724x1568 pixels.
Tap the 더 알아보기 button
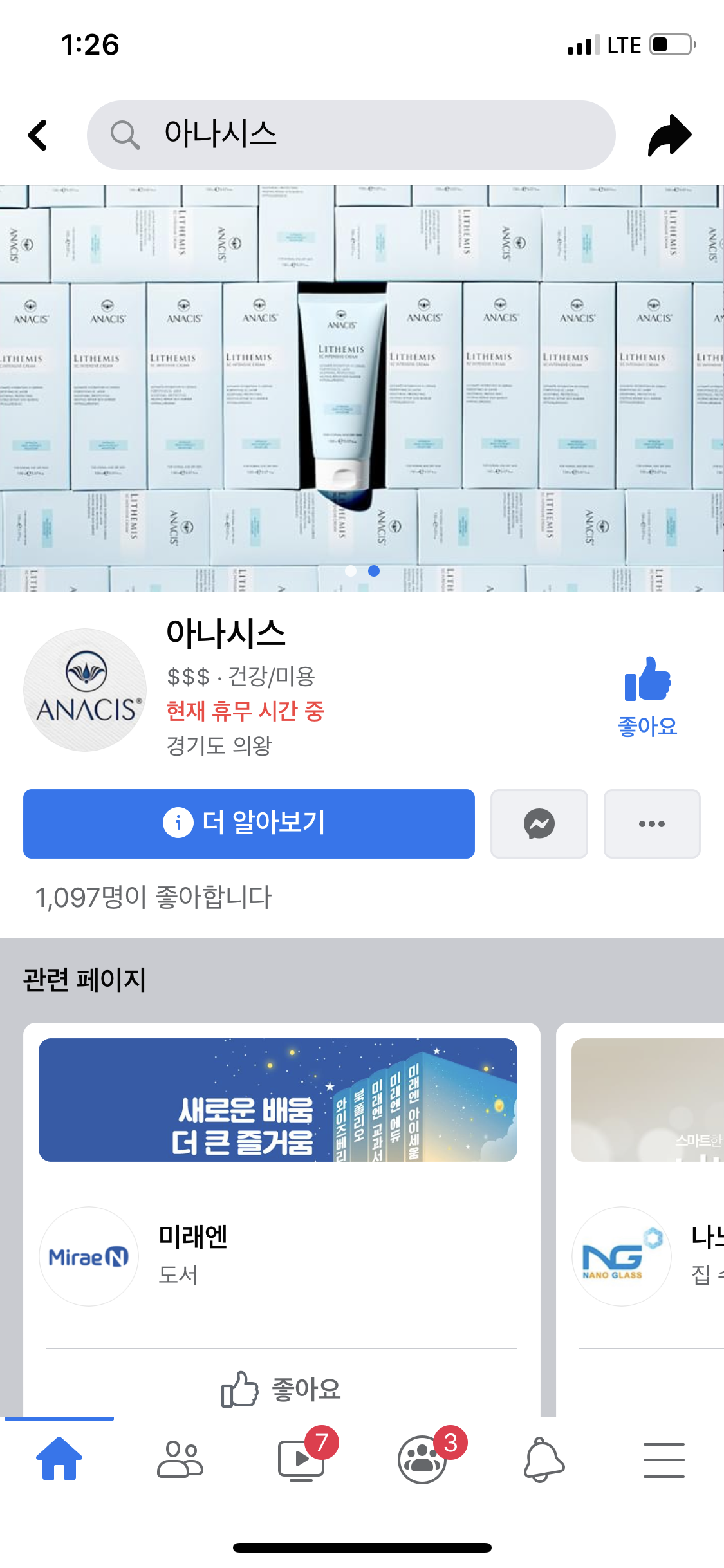pos(249,823)
